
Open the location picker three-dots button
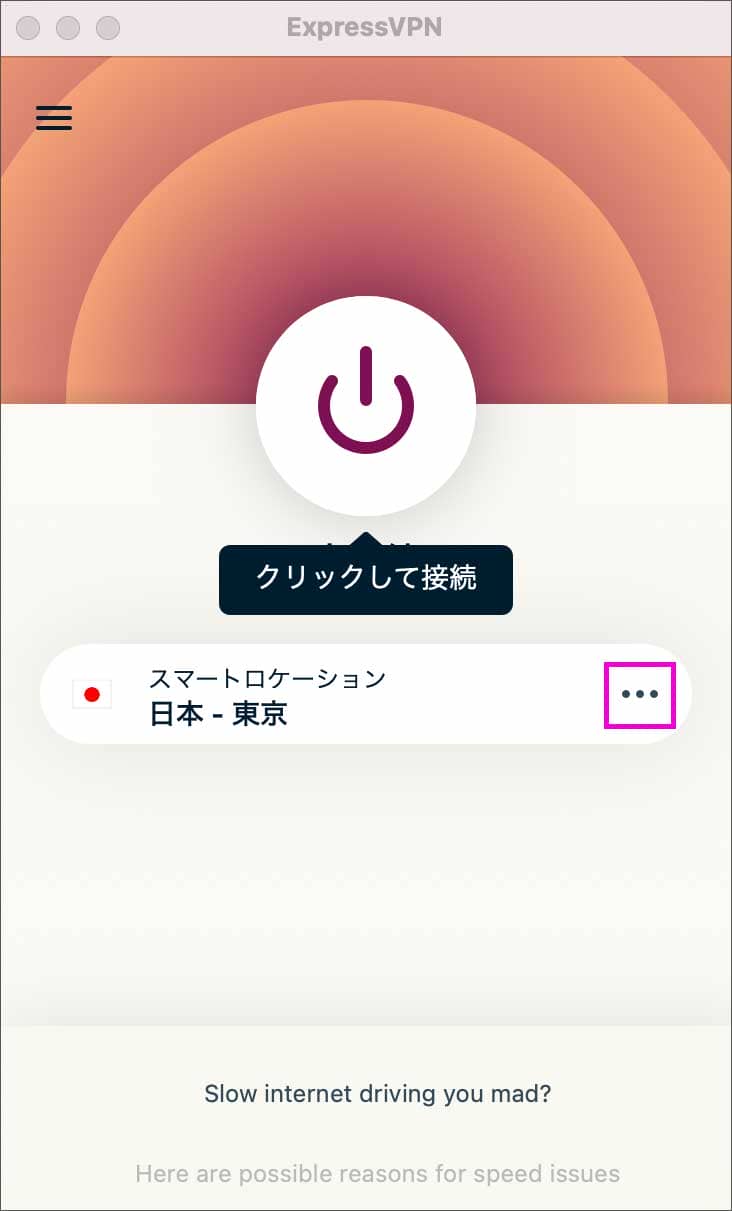pyautogui.click(x=640, y=694)
